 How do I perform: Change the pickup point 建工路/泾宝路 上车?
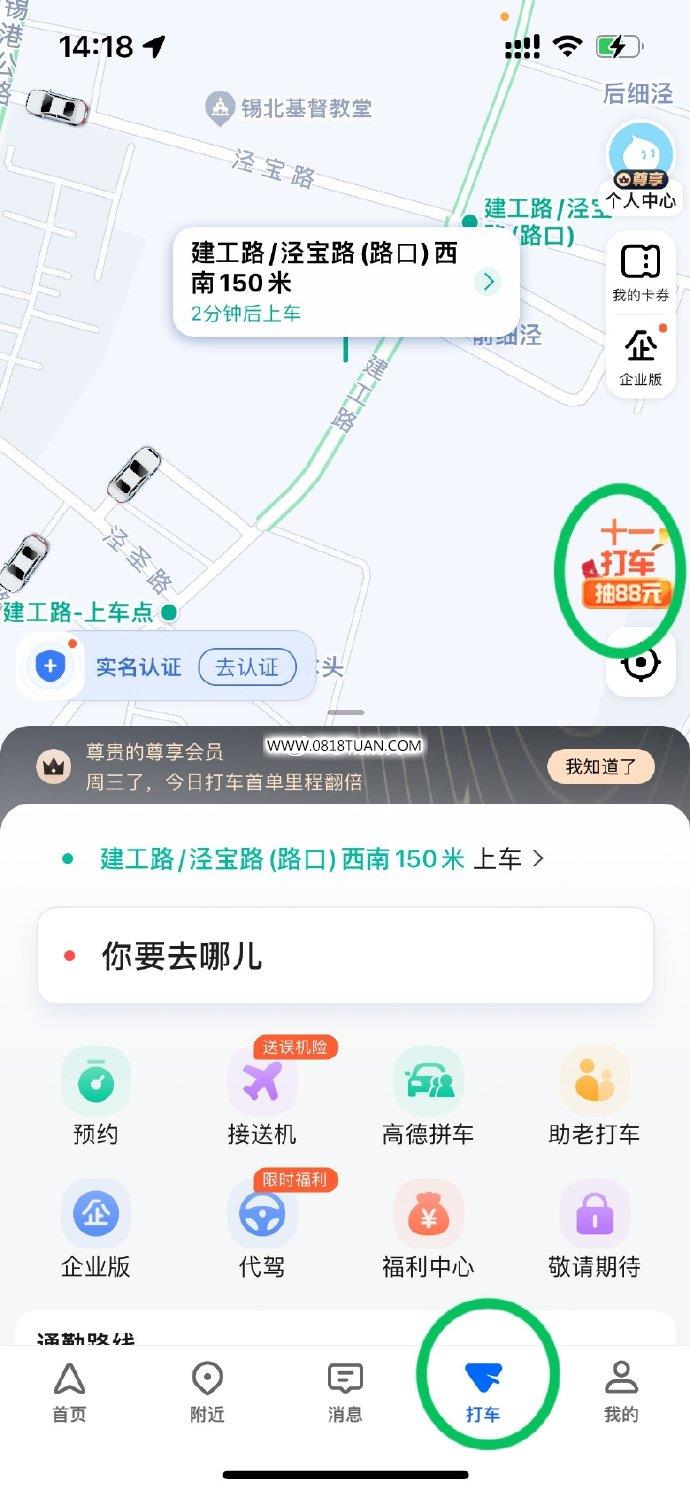coord(302,858)
